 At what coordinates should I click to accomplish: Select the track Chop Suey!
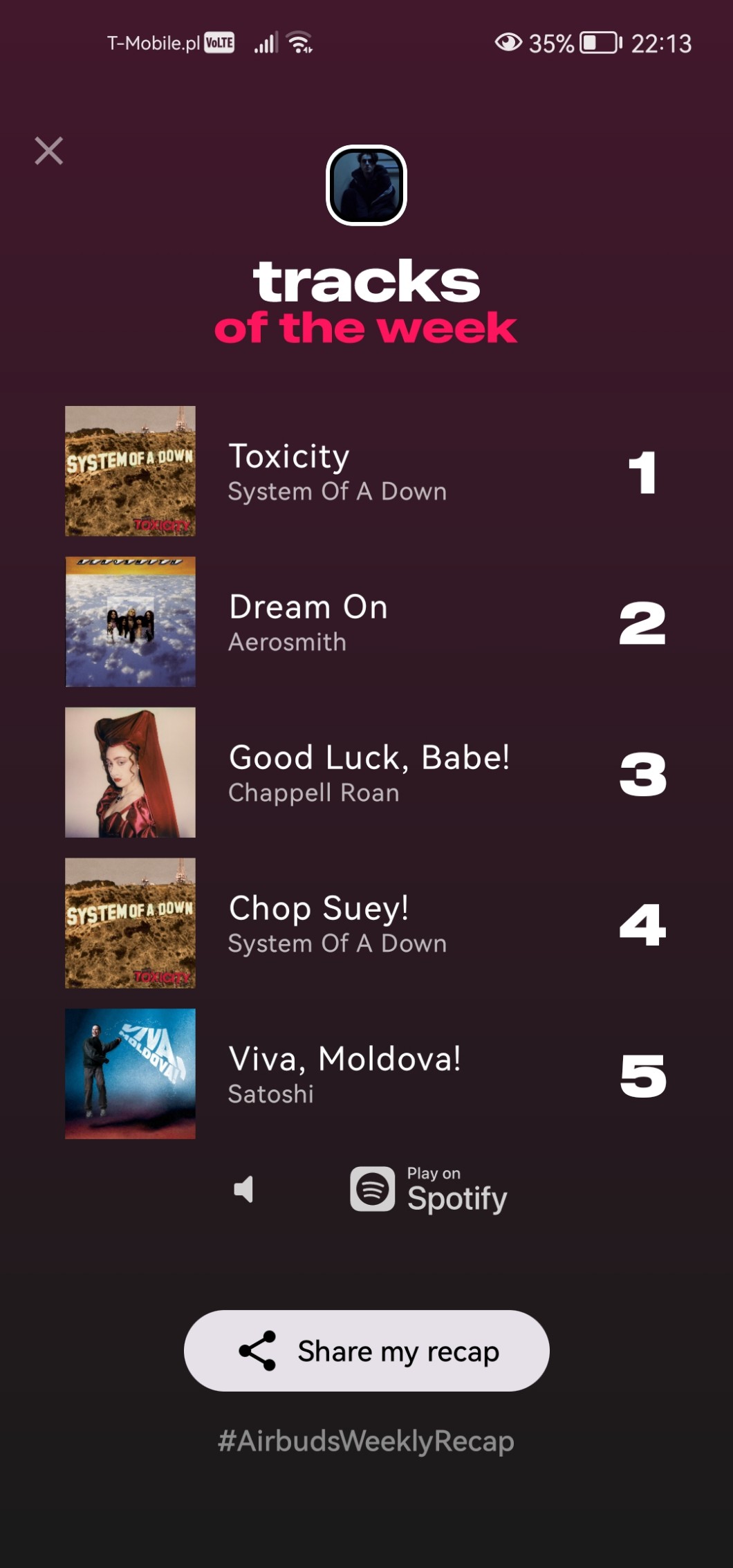pos(337,923)
